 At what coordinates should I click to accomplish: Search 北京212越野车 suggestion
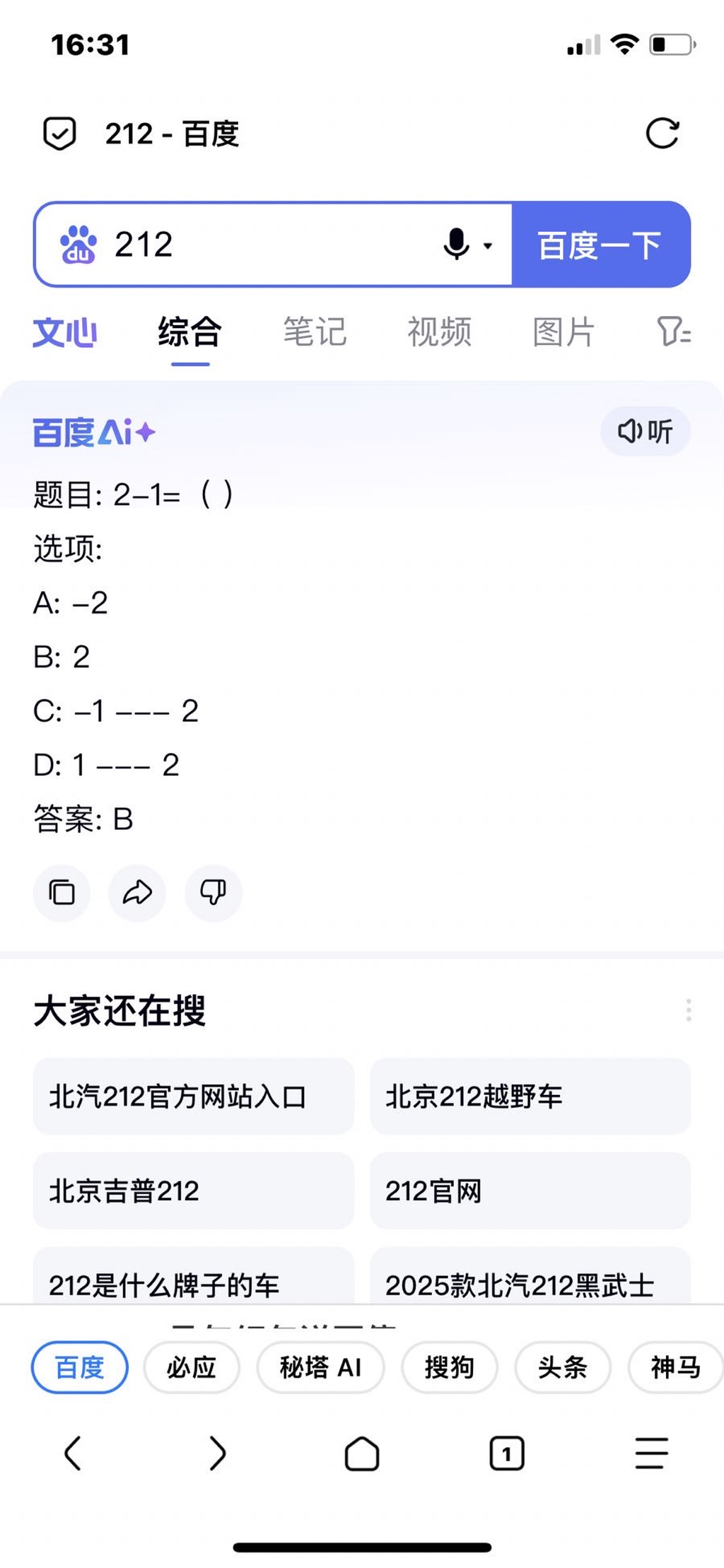click(x=530, y=1096)
